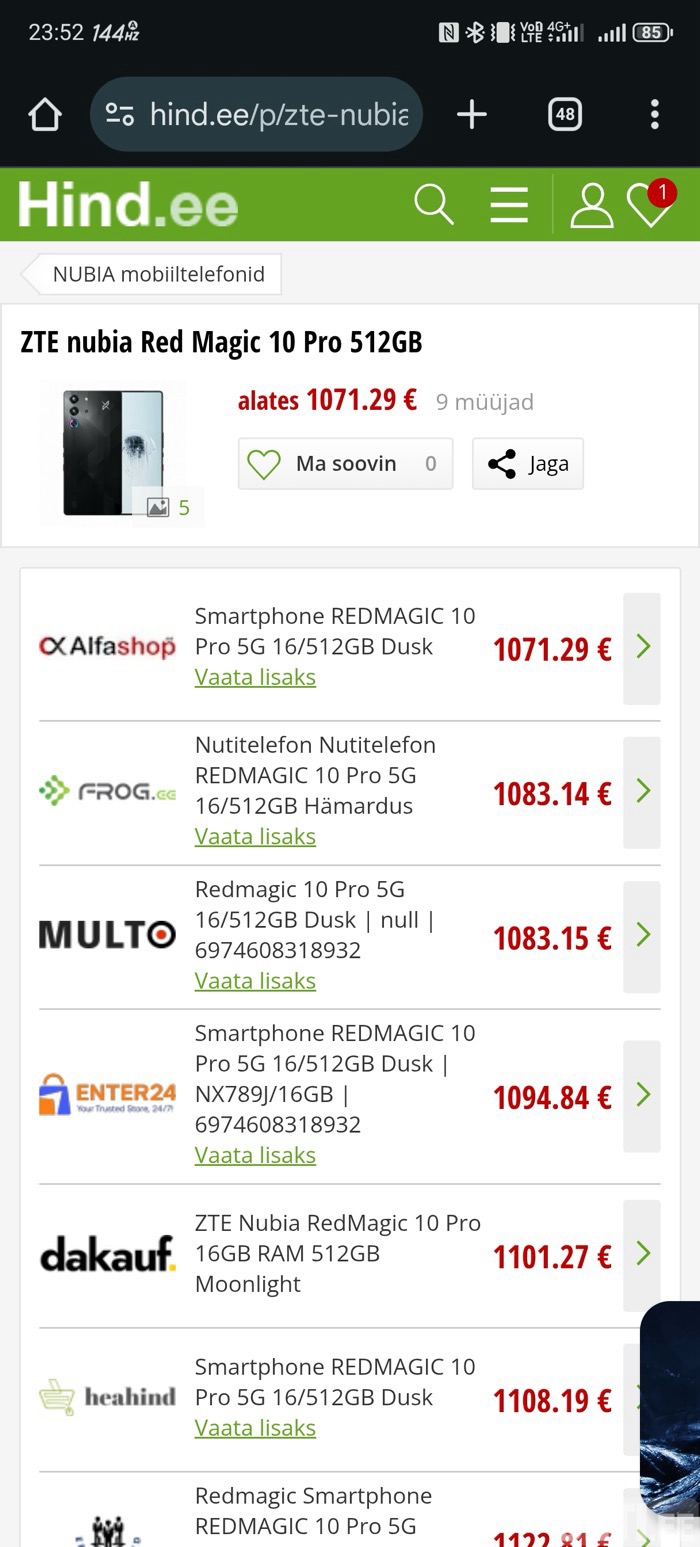Open a new browser tab

click(x=472, y=115)
